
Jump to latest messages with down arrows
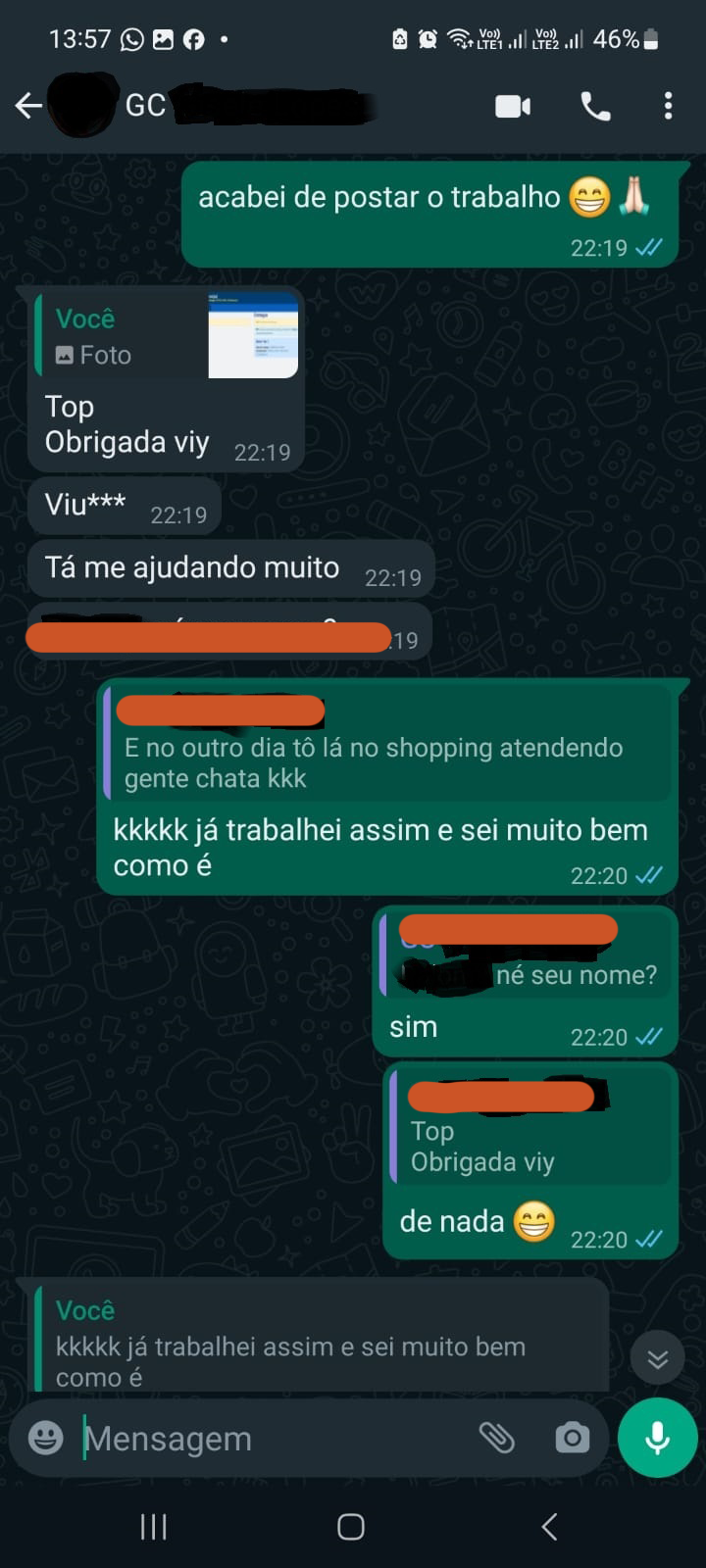click(x=657, y=1358)
